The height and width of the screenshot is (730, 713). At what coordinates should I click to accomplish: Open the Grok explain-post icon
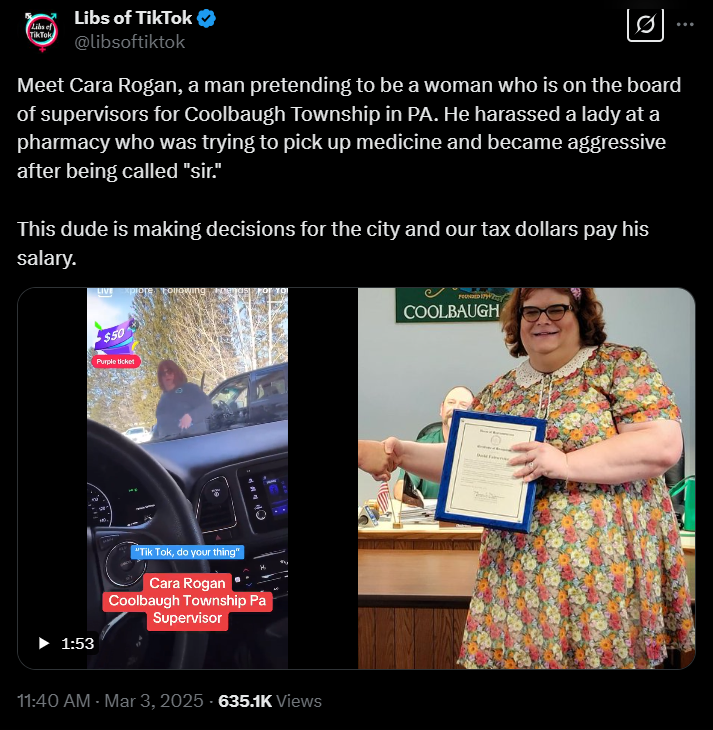645,24
